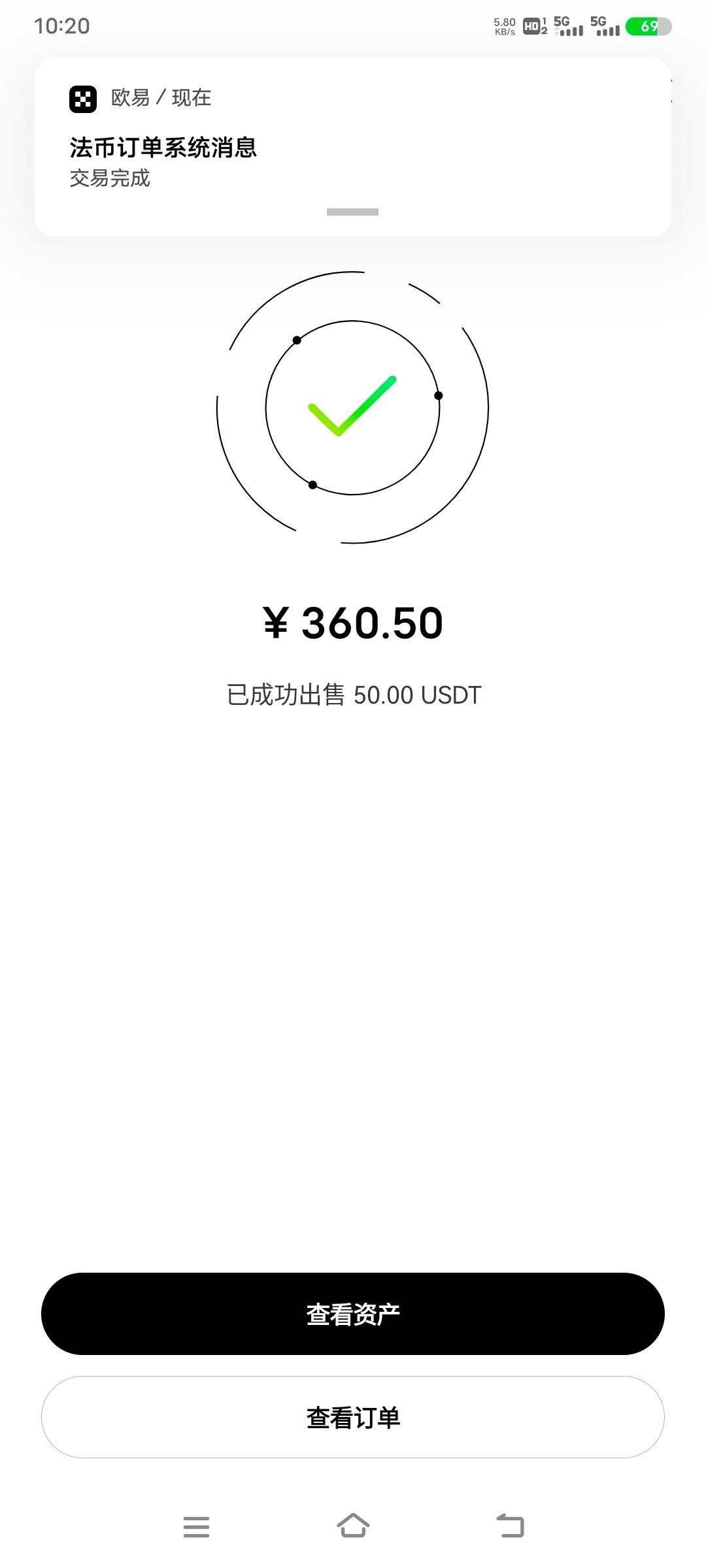Tap the 查看资产 button
The image size is (706, 1568).
point(353,1314)
